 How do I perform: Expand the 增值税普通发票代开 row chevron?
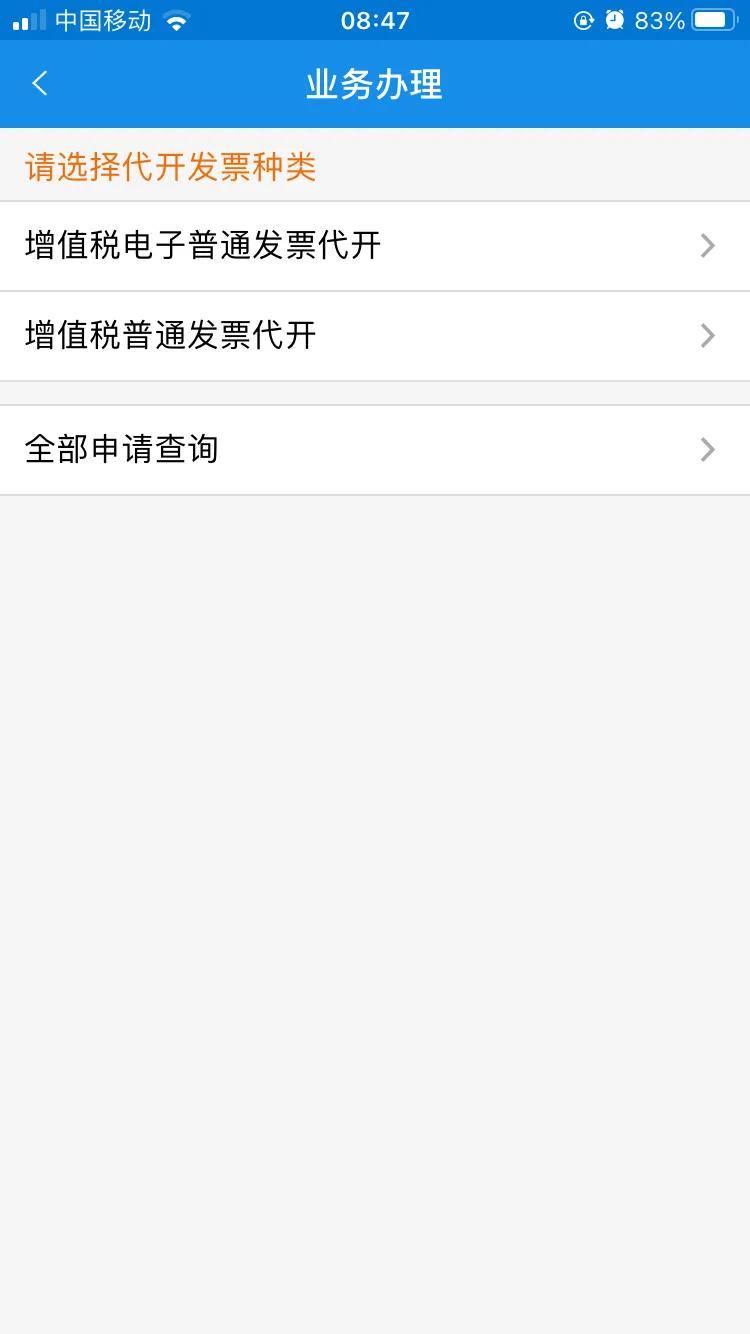(x=708, y=336)
